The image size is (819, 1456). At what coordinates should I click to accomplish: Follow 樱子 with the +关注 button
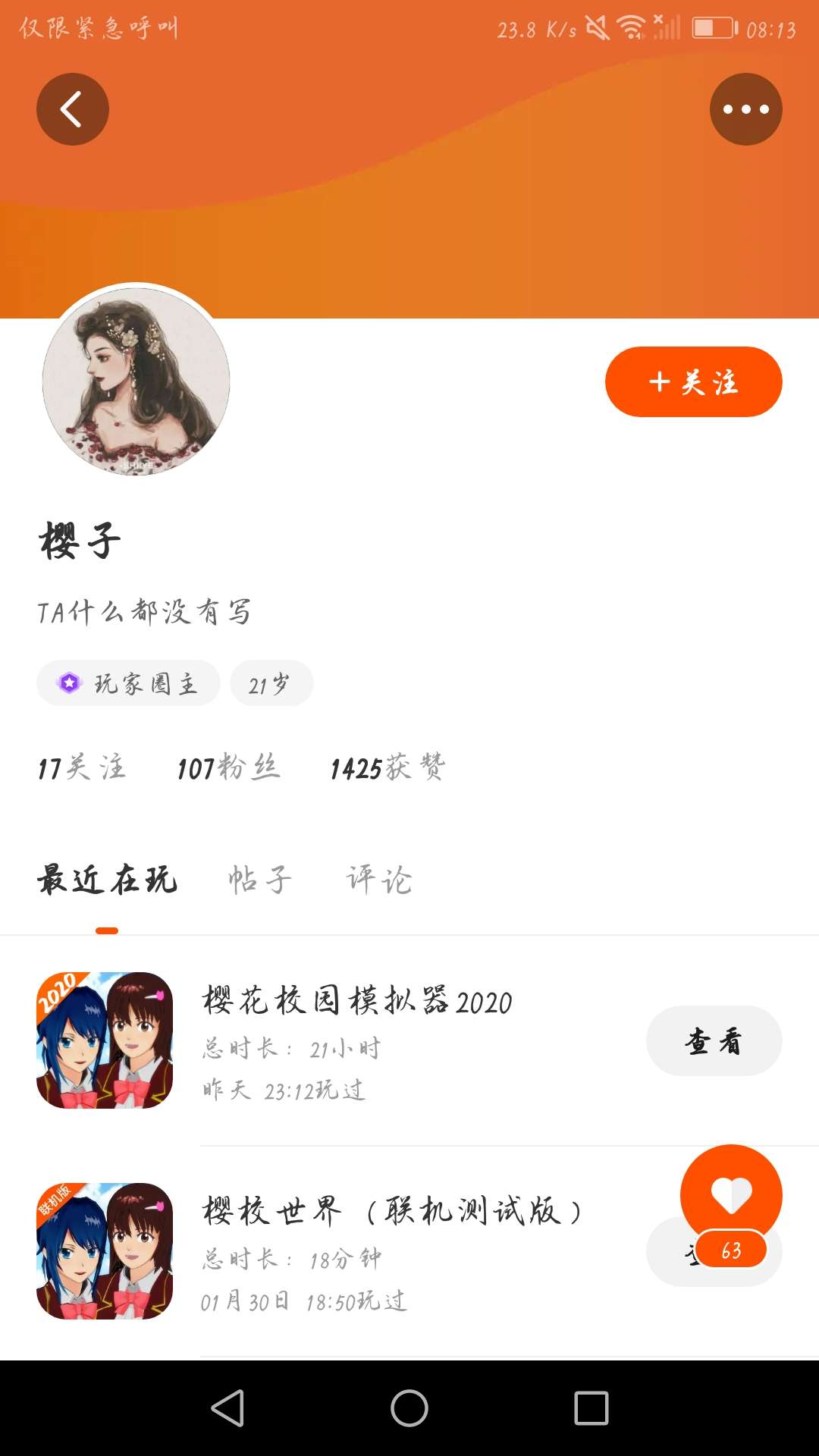(x=693, y=381)
